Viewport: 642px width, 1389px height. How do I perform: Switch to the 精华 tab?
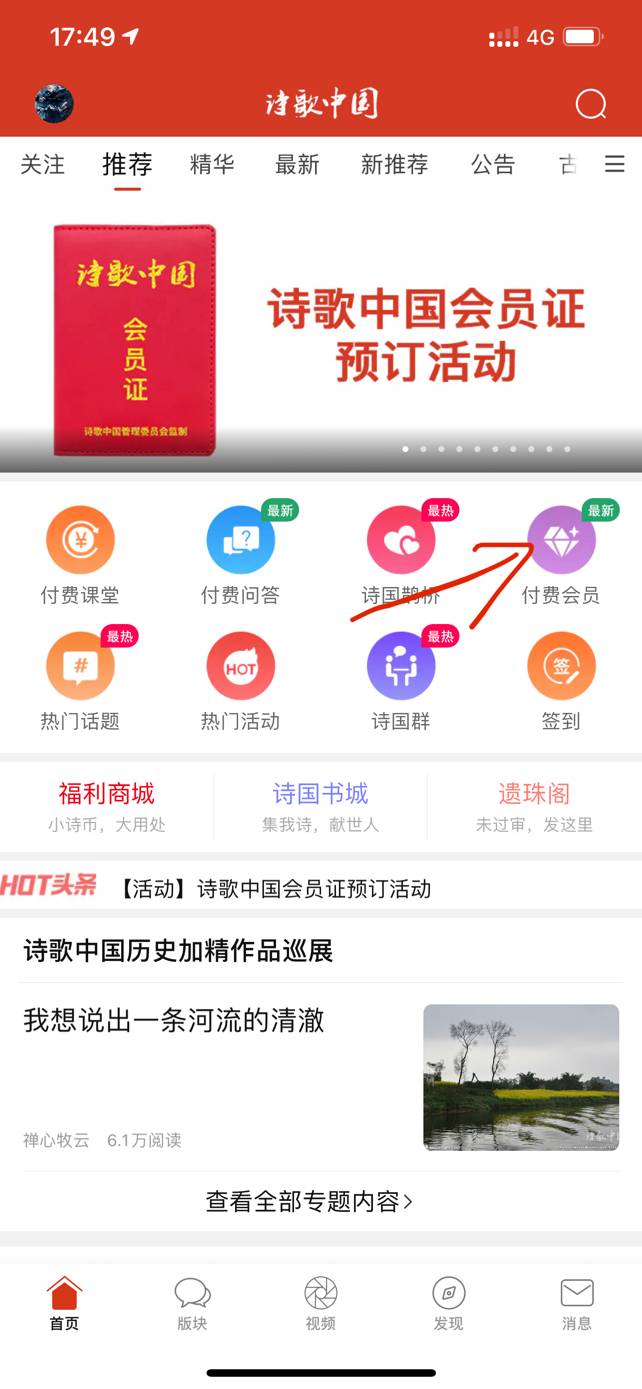click(212, 164)
